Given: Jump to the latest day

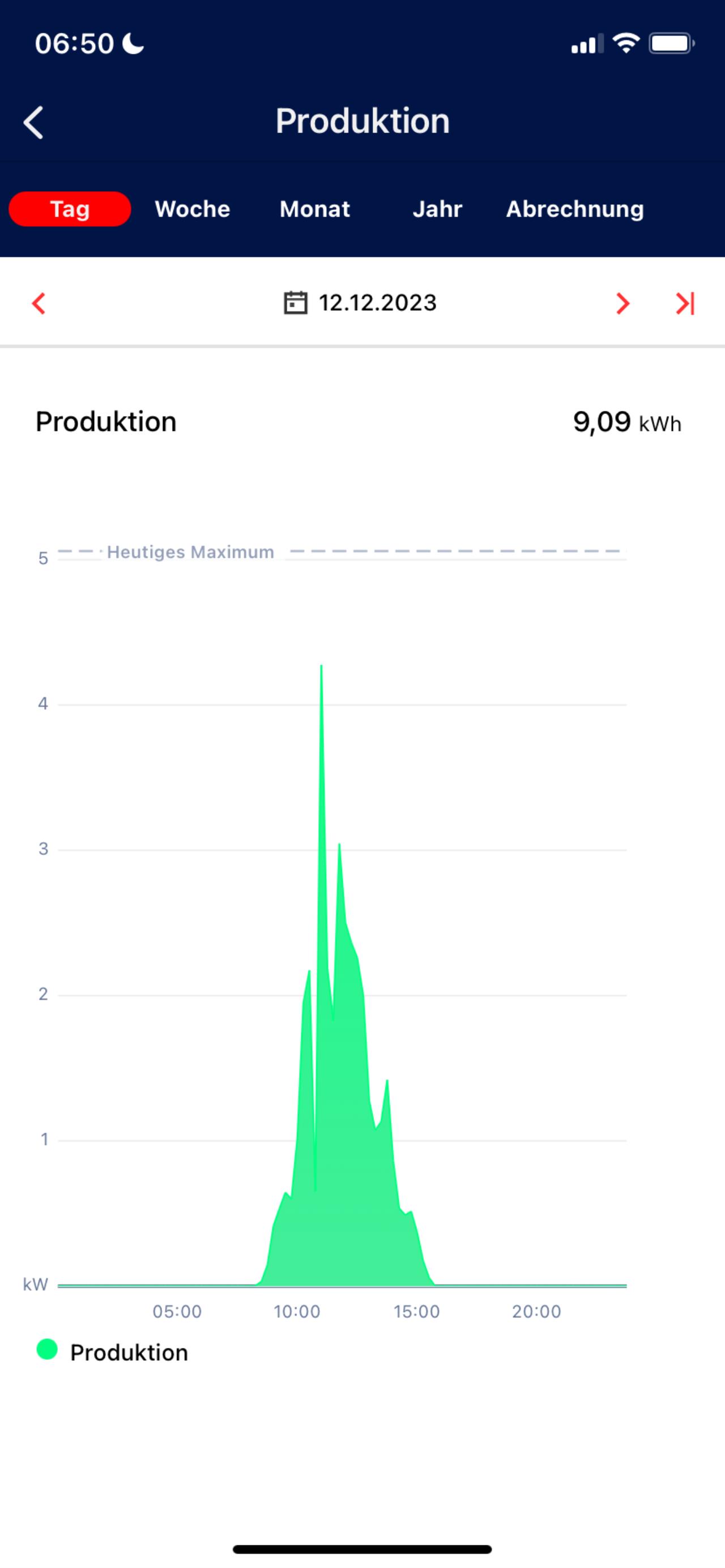Looking at the screenshot, I should click(x=685, y=303).
